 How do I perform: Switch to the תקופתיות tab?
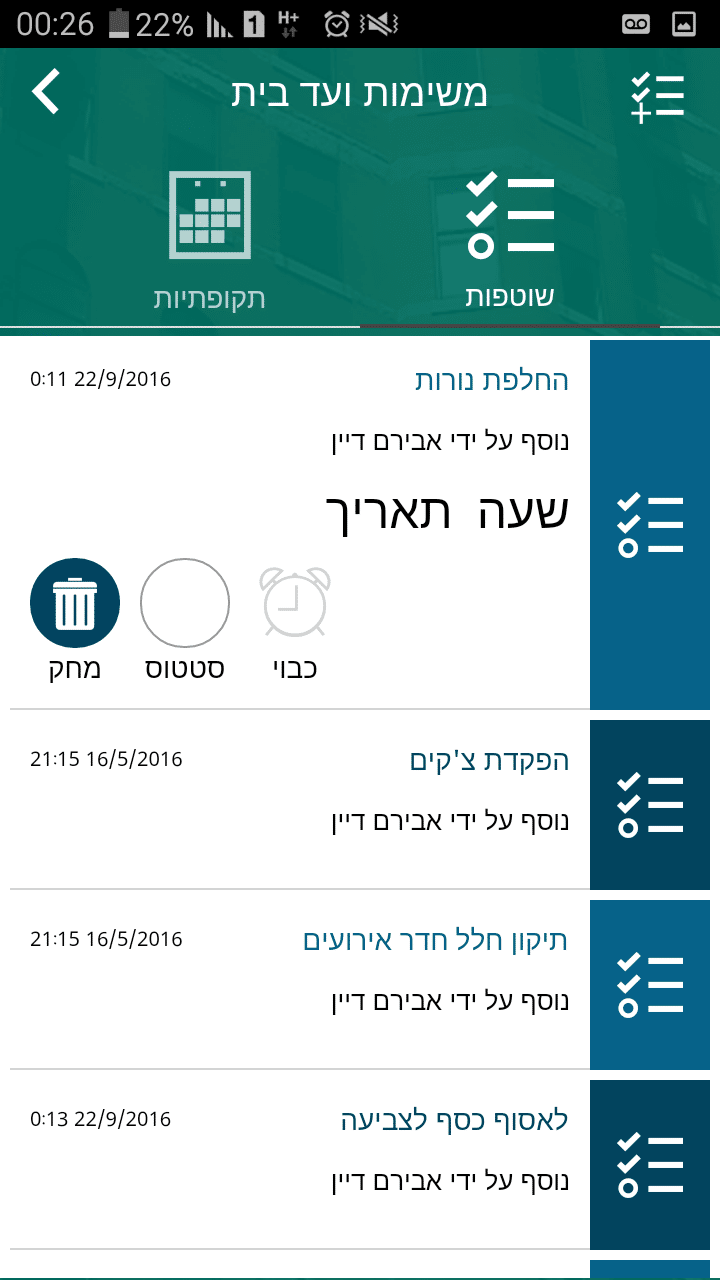209,240
